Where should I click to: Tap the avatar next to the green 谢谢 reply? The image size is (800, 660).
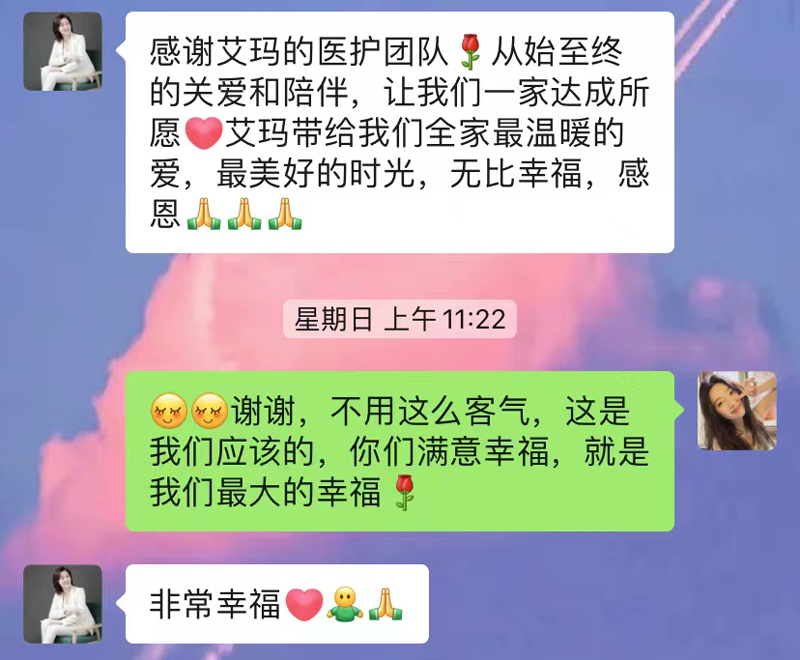click(737, 410)
